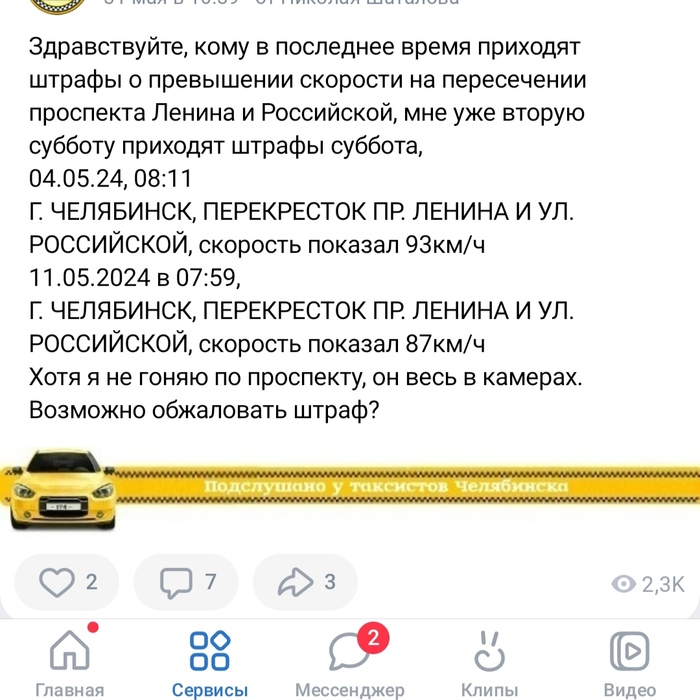The height and width of the screenshot is (700, 700).
Task: Open the yellow taxi banner image
Action: 350,488
